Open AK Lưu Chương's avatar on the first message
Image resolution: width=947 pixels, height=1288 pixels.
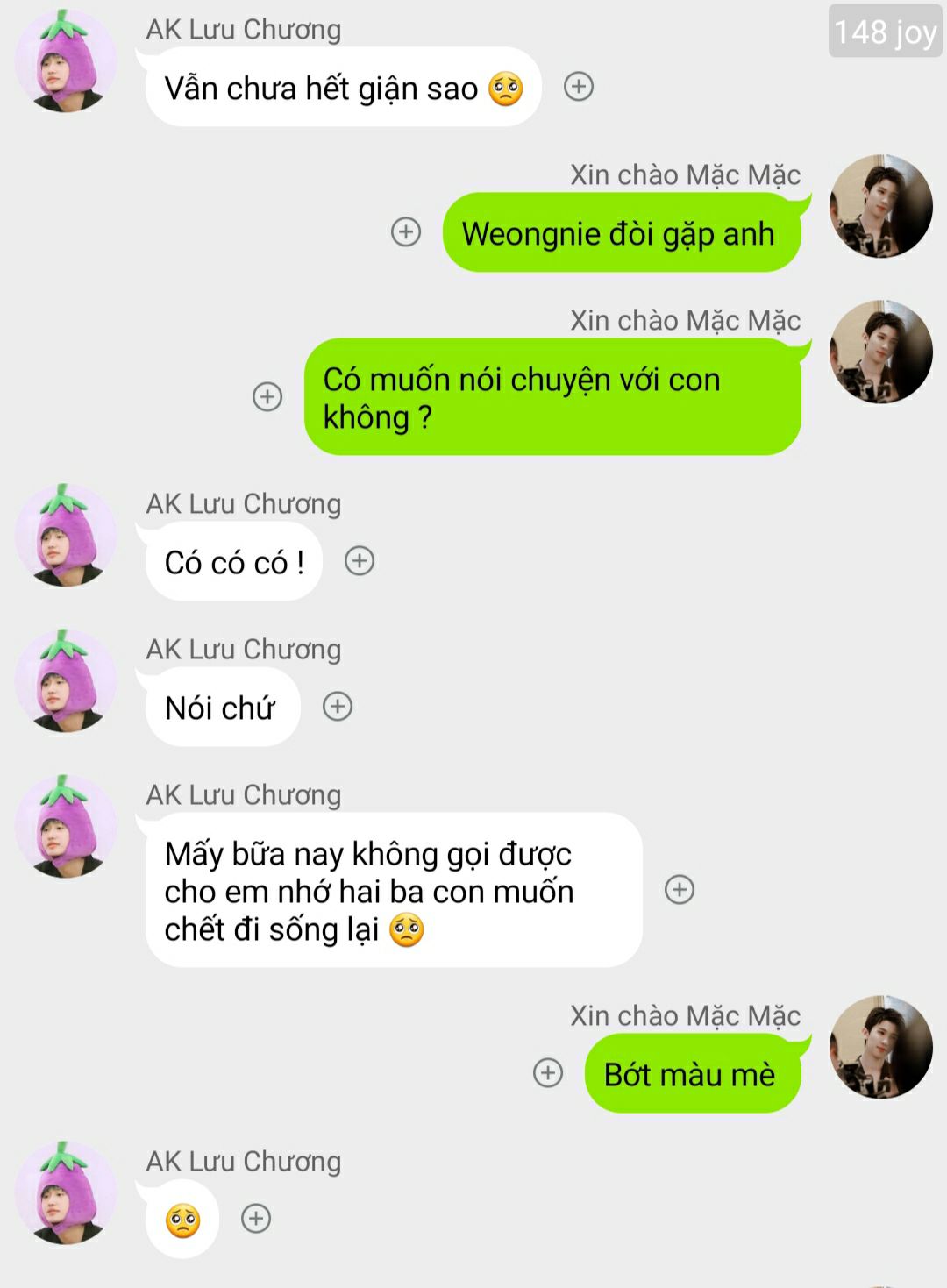(65, 61)
